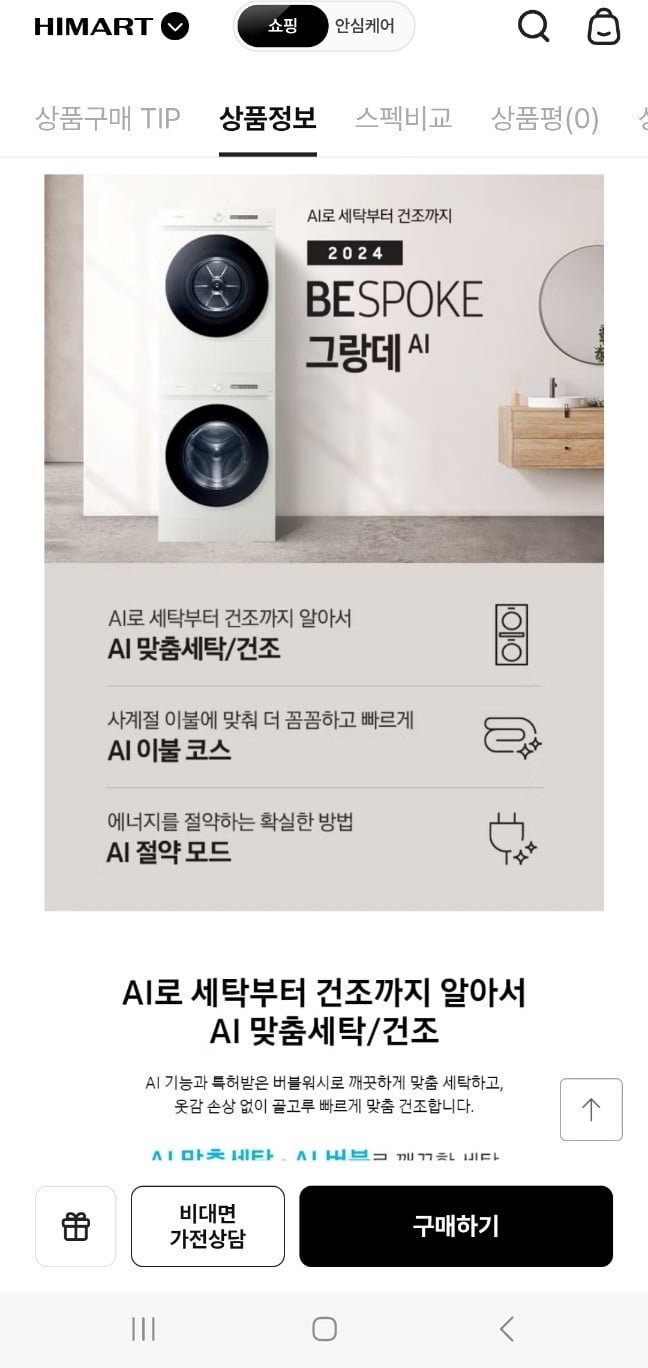
Task: Switch to the 스펙비교 tab
Action: click(x=403, y=119)
